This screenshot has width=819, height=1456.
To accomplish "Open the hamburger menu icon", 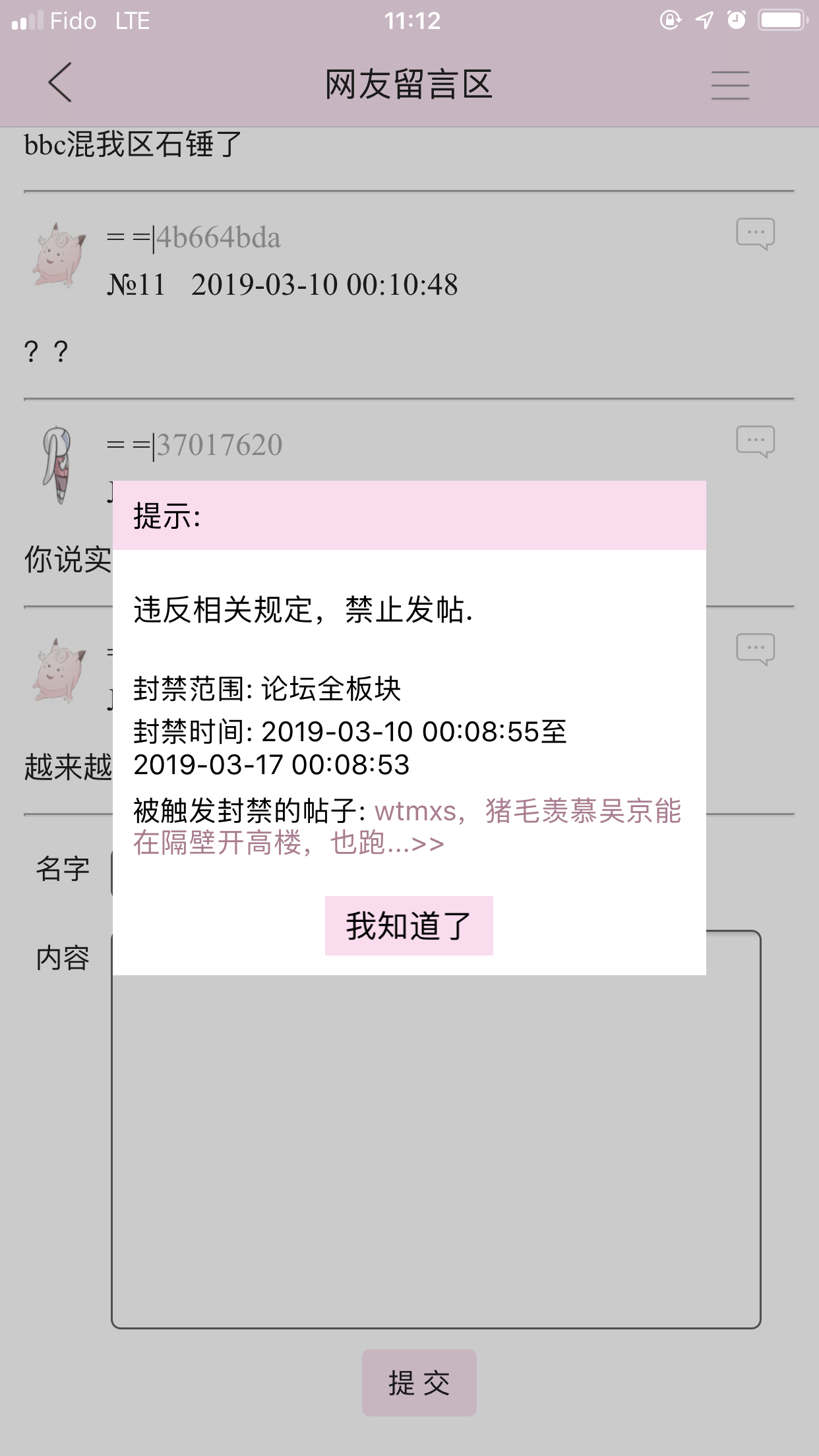I will click(x=730, y=85).
